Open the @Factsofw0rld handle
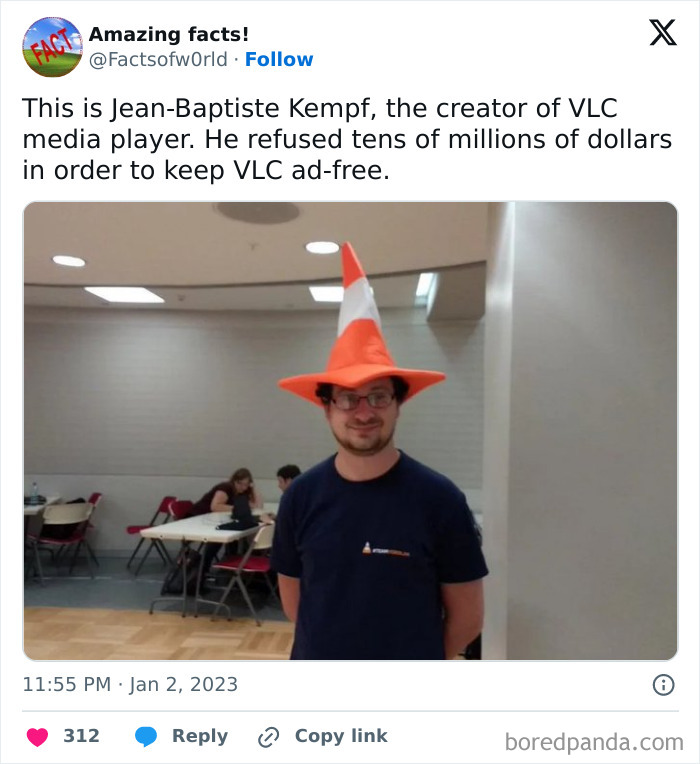Screen dimensions: 700x764 (x=158, y=60)
